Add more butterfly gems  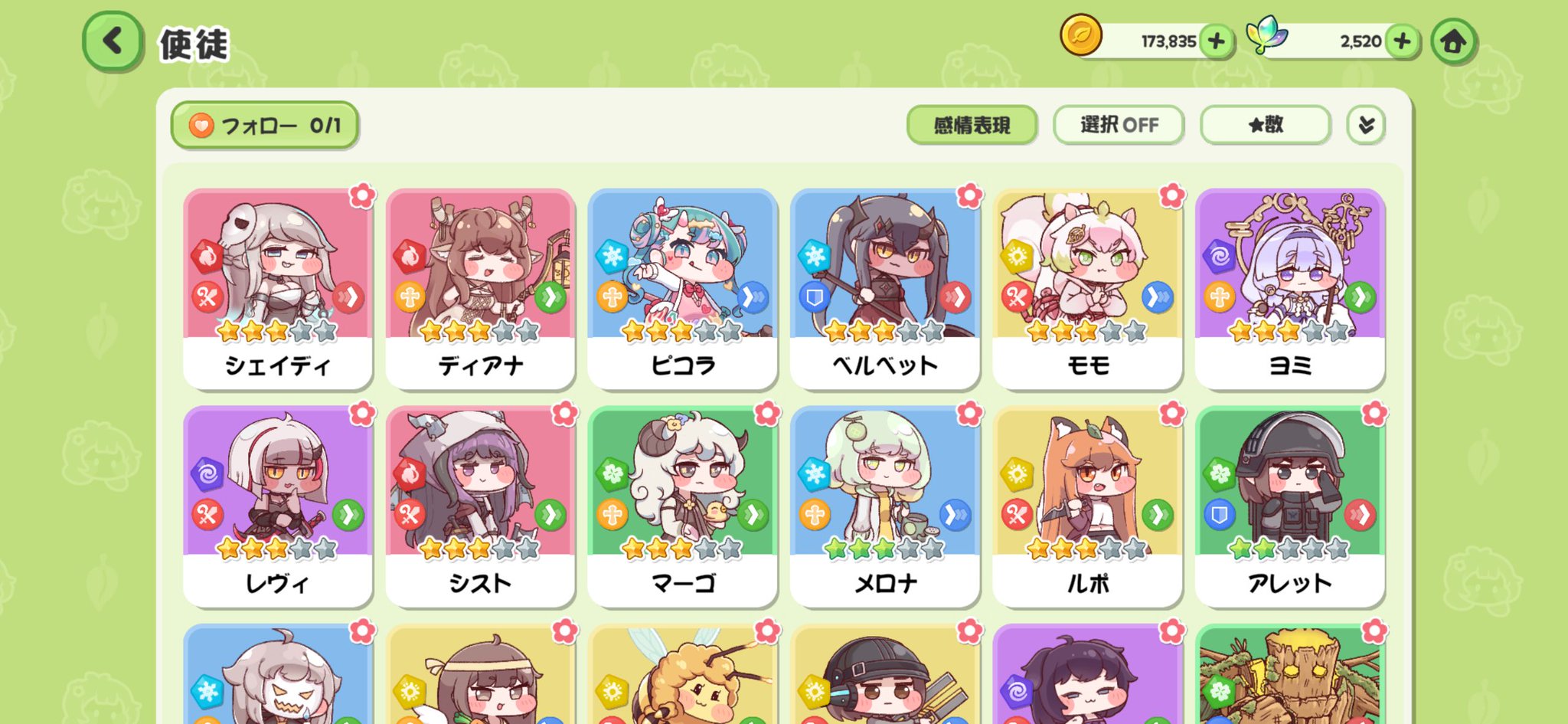tap(1402, 41)
